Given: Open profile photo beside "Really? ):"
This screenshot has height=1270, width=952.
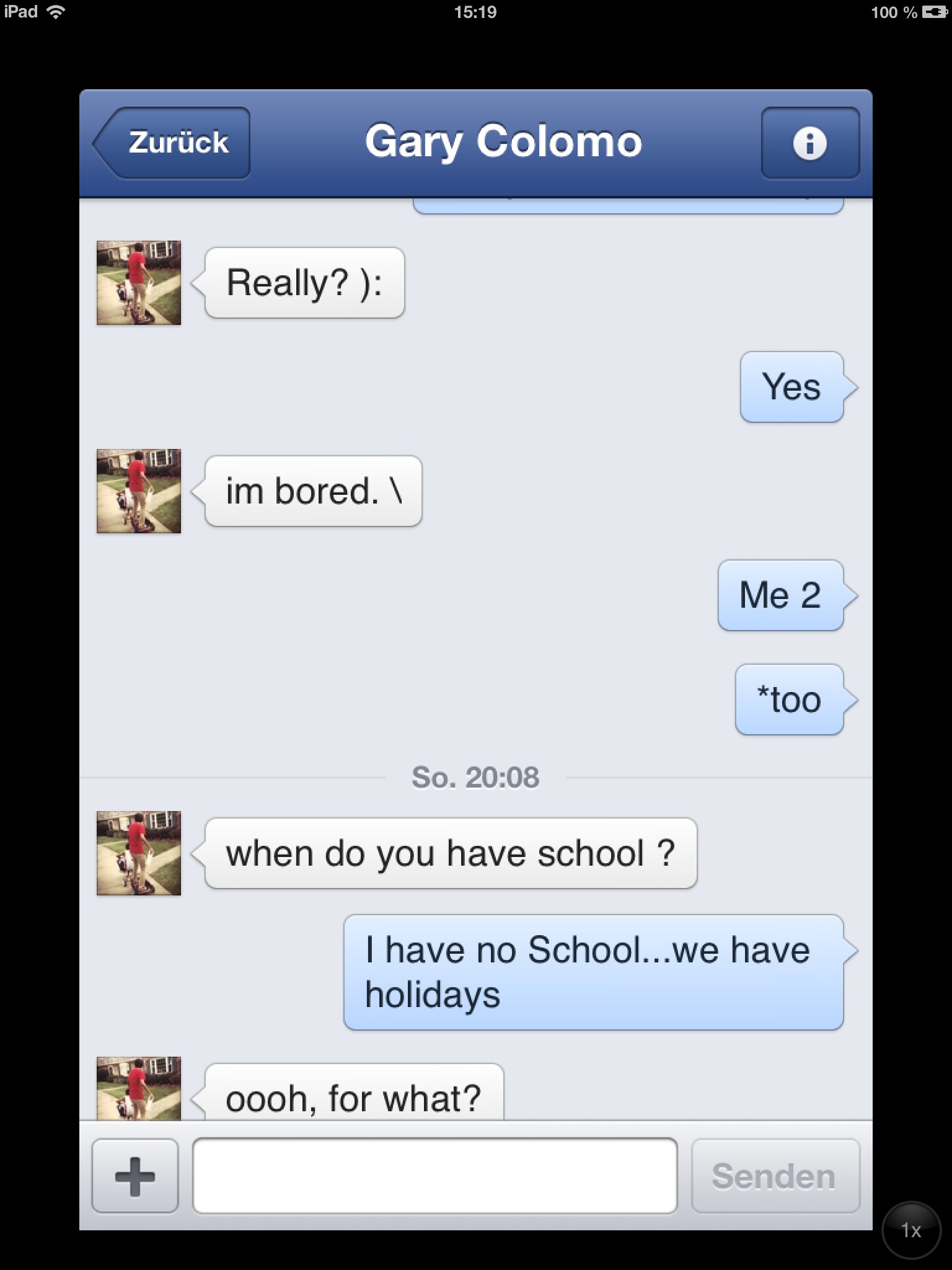Looking at the screenshot, I should point(139,283).
